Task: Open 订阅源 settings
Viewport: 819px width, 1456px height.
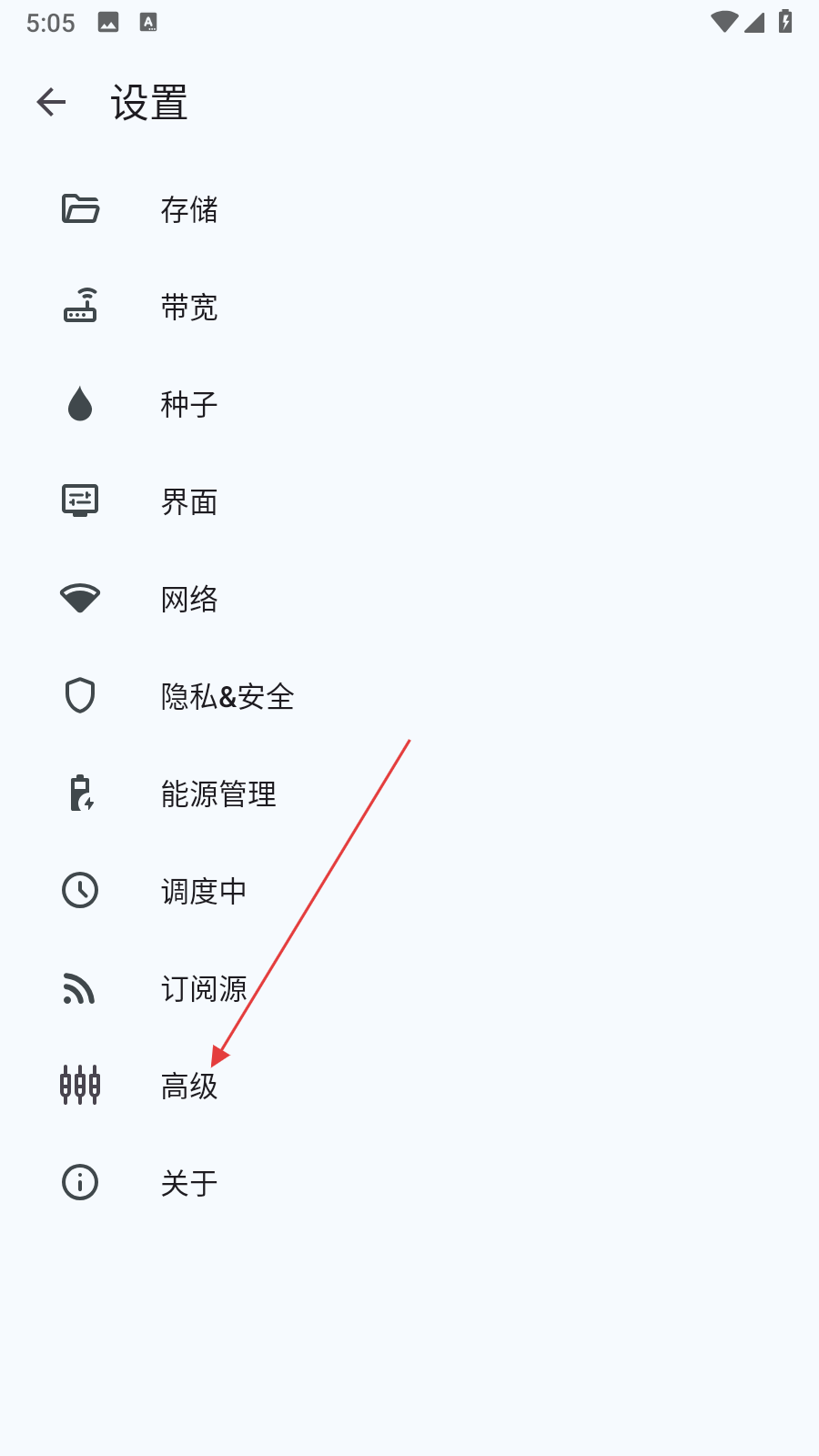Action: tap(204, 988)
